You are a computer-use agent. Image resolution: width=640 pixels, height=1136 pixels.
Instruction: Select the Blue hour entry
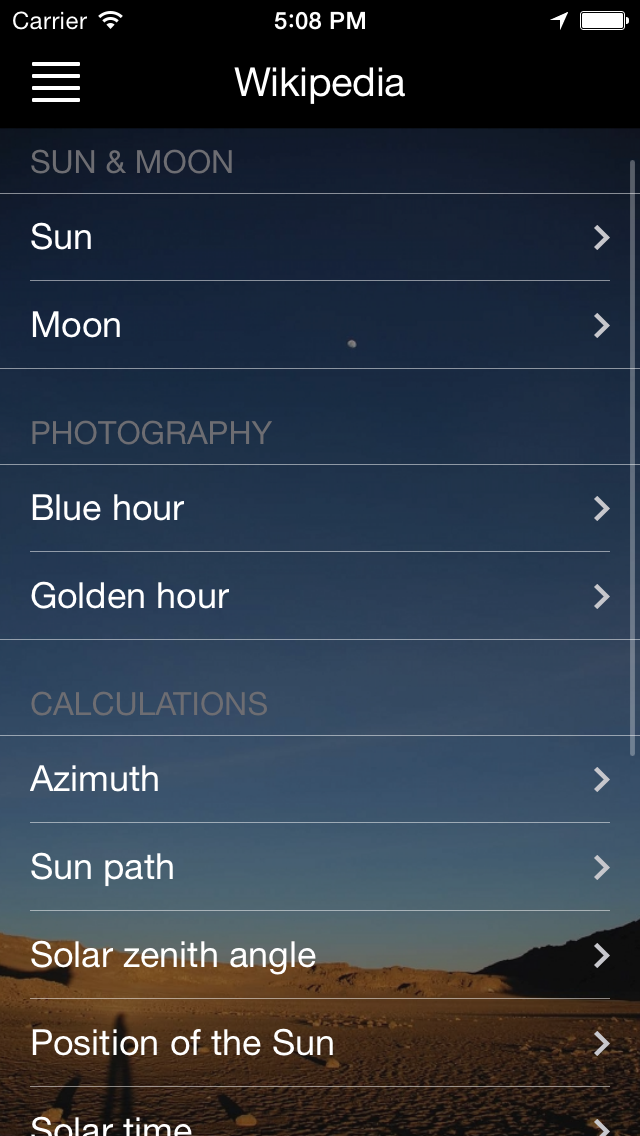pos(320,509)
